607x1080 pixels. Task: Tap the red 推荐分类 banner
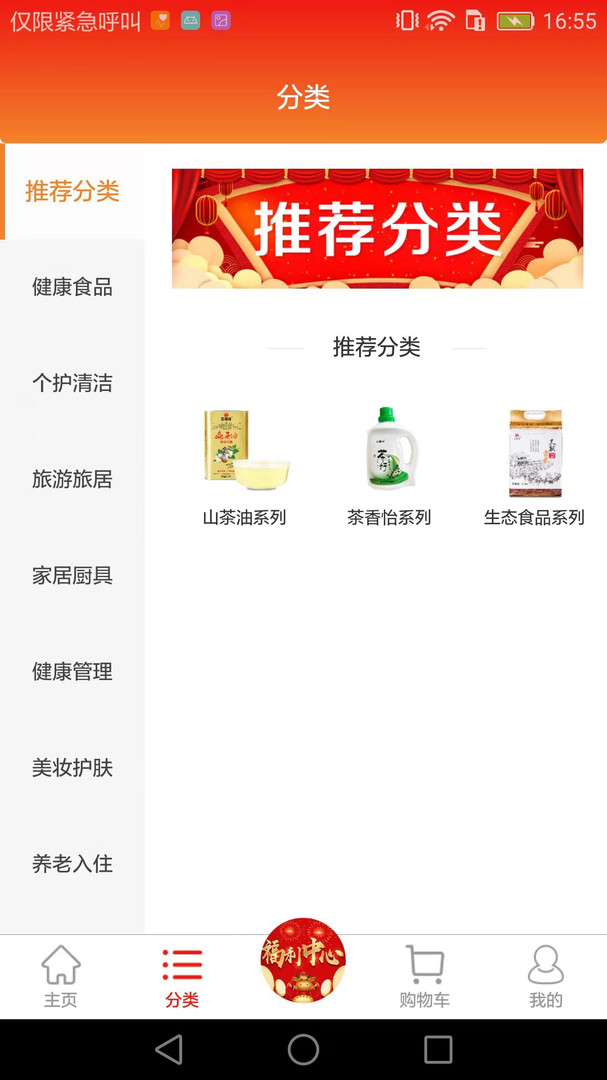coord(377,229)
